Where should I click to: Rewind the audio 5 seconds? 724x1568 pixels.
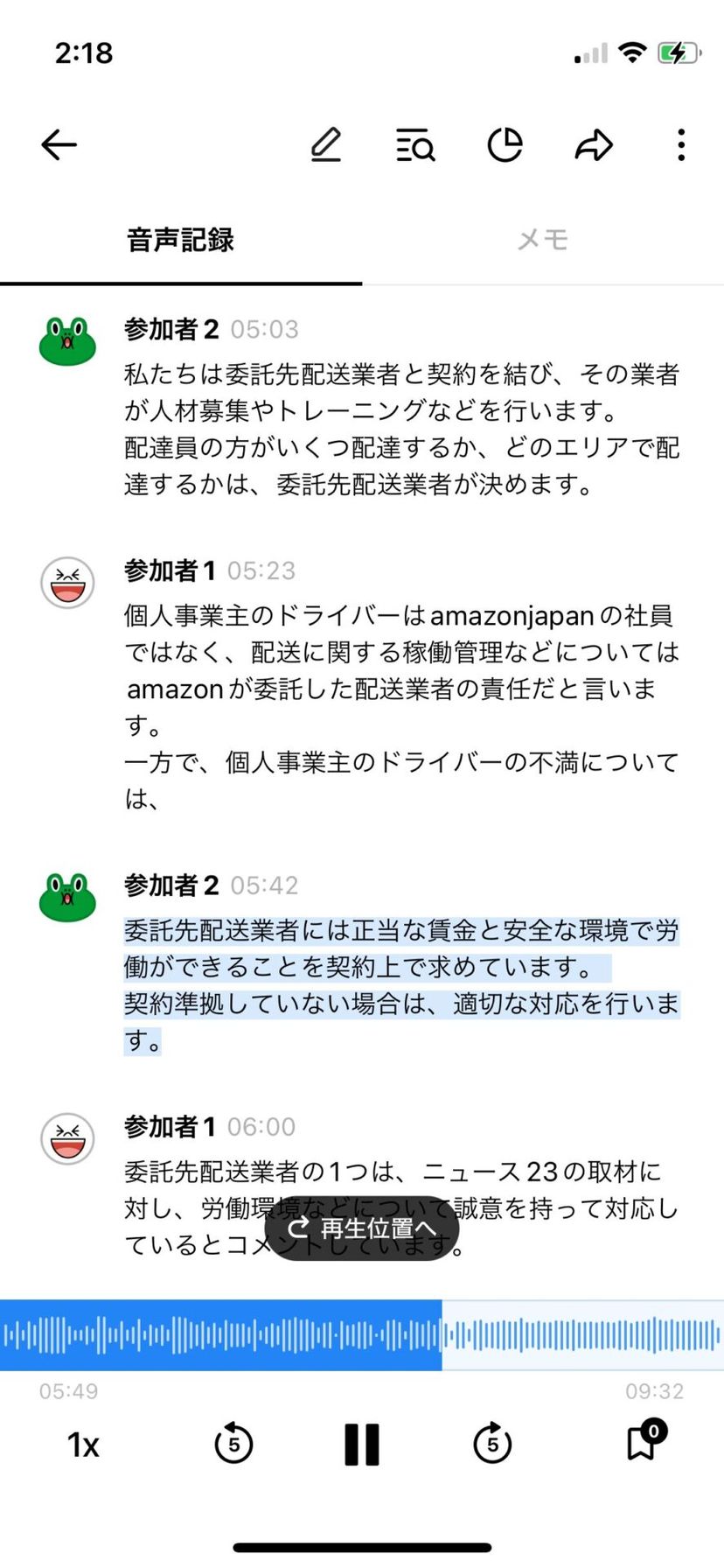pos(233,1444)
